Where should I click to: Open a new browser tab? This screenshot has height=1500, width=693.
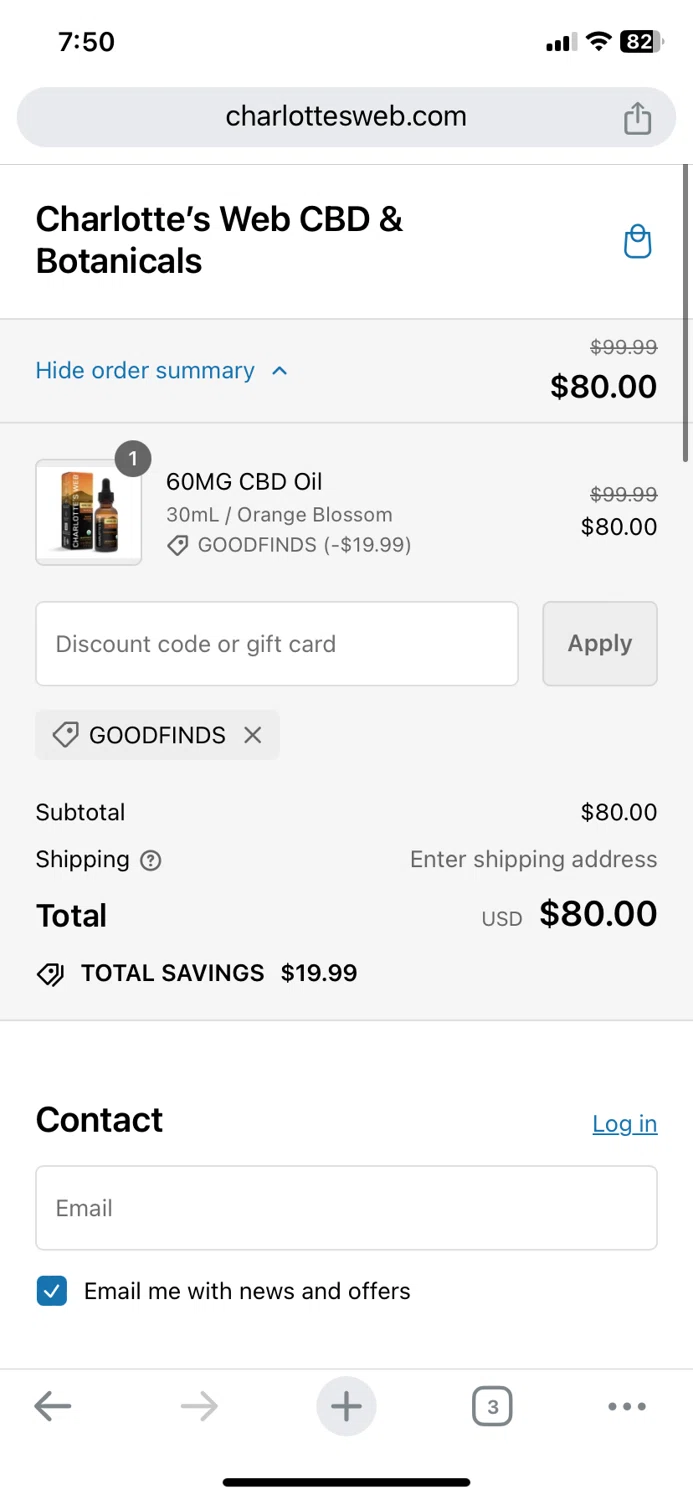pyautogui.click(x=346, y=1407)
